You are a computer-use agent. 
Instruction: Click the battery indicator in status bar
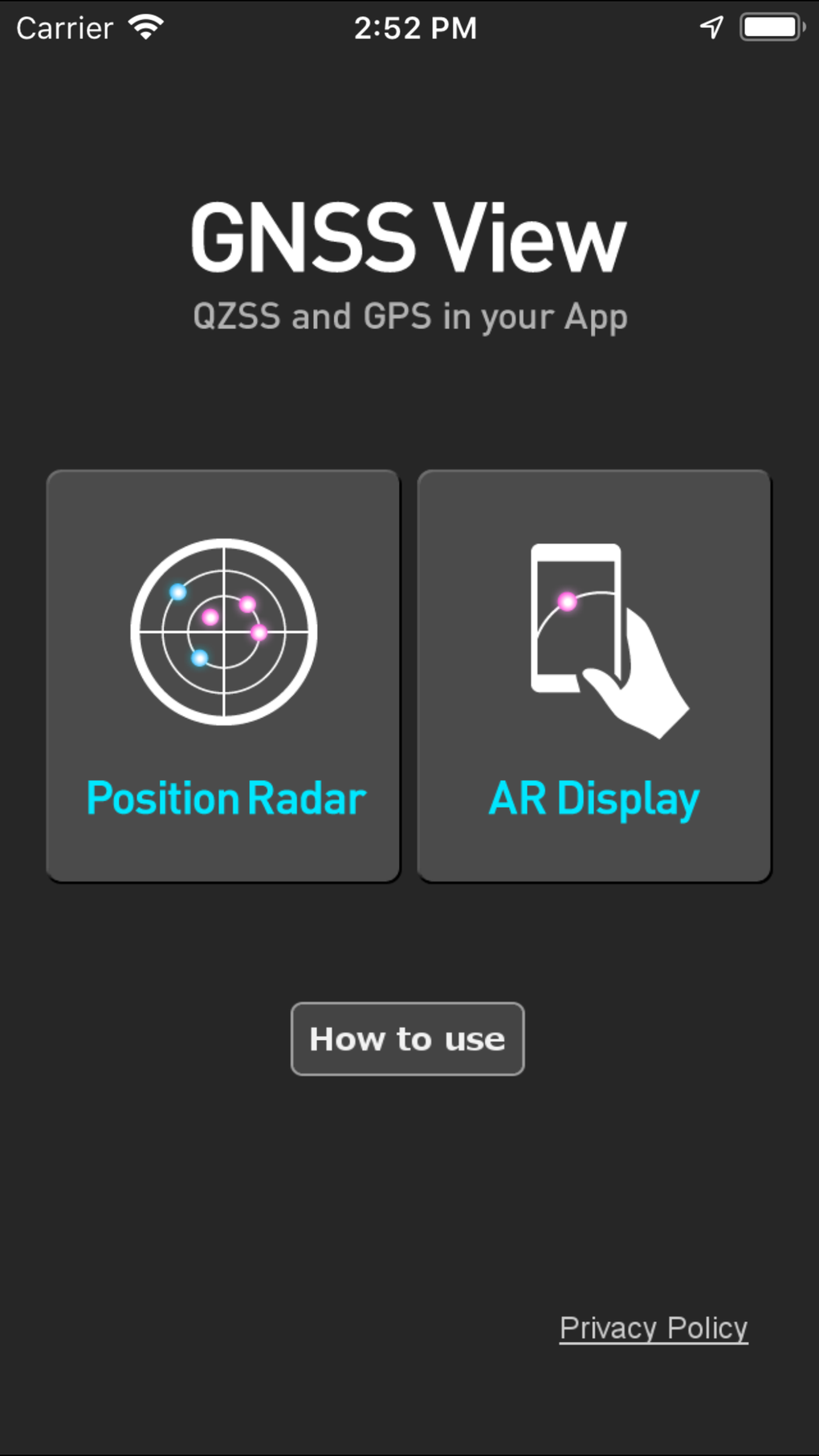click(768, 27)
